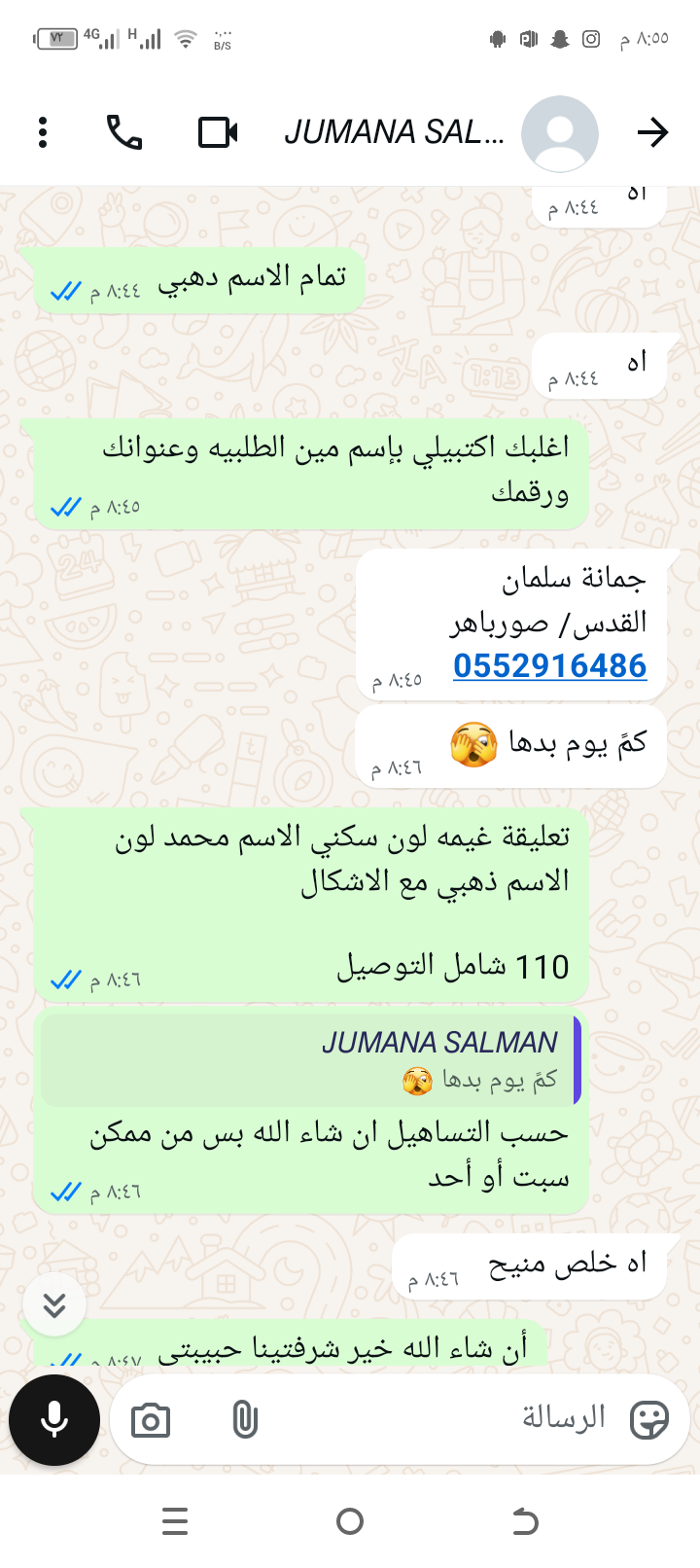Open the camera to send a photo
Viewport: 700px width, 1568px height.
151,1421
